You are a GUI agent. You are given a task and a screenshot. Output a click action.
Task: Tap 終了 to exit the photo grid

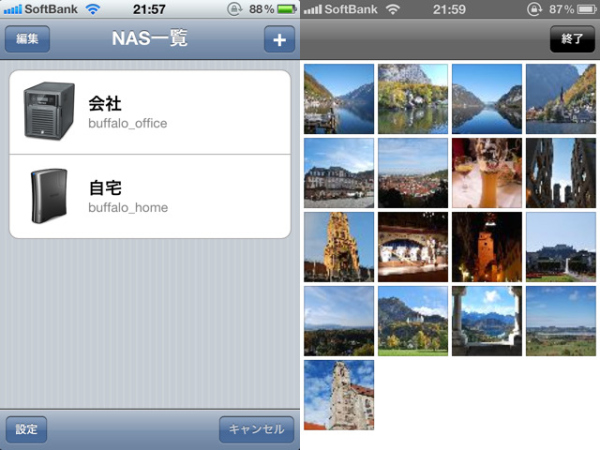(x=572, y=39)
